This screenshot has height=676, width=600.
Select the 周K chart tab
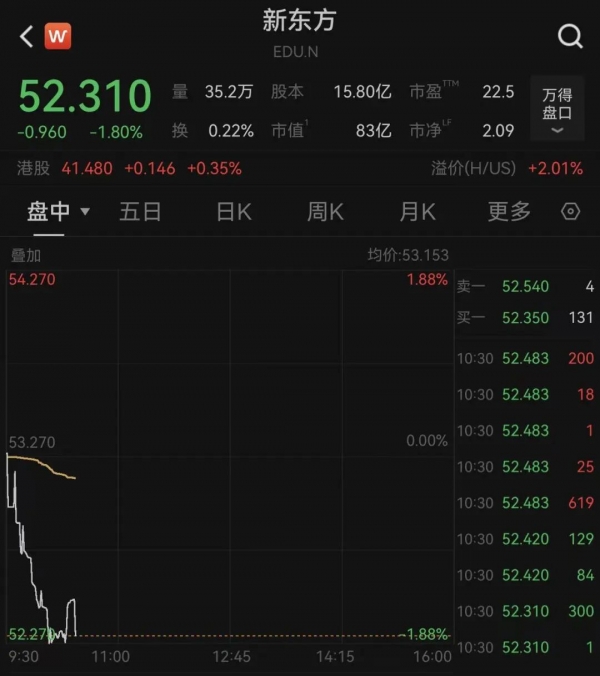pos(325,212)
